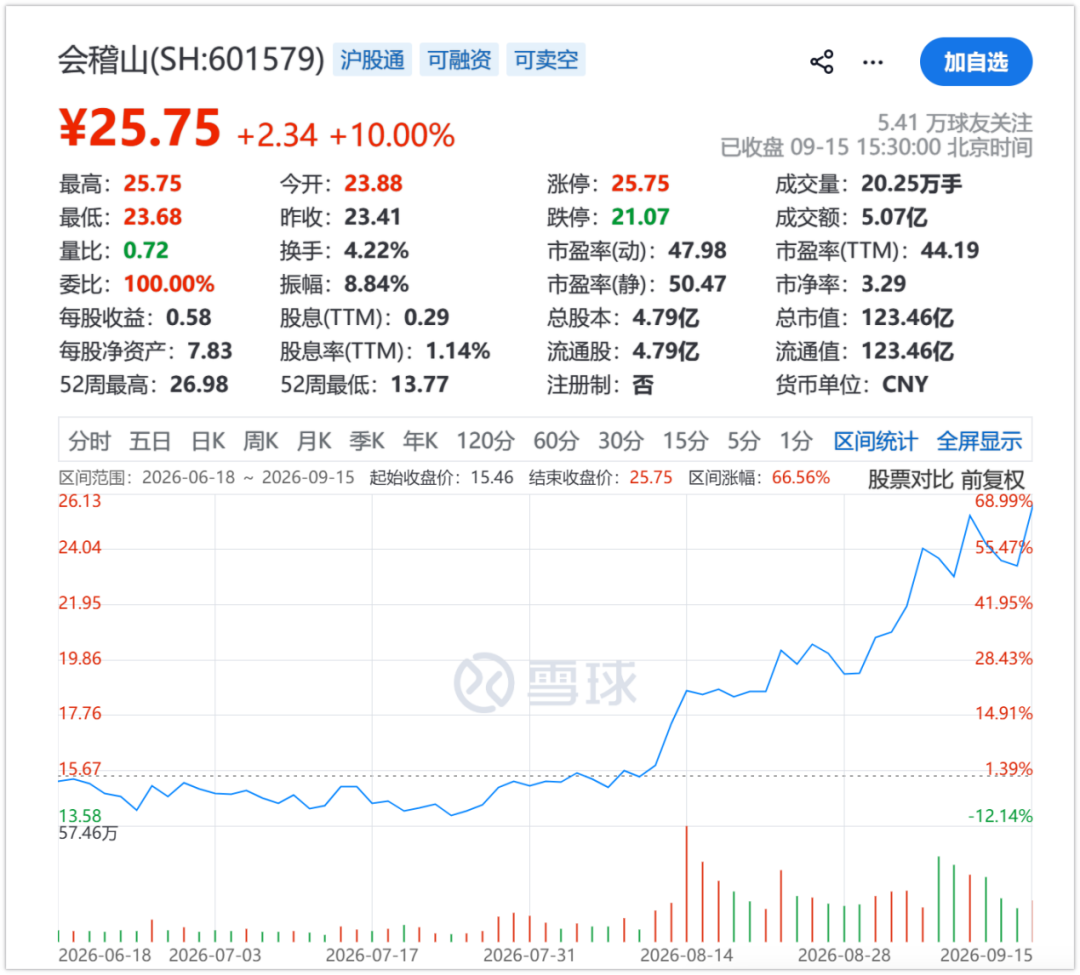Share this stock via the share icon

[x=821, y=62]
